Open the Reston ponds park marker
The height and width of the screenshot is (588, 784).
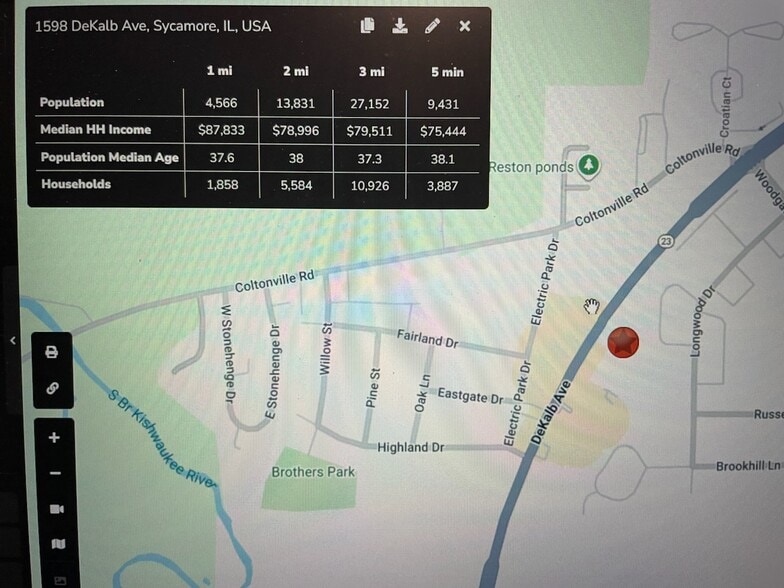589,166
